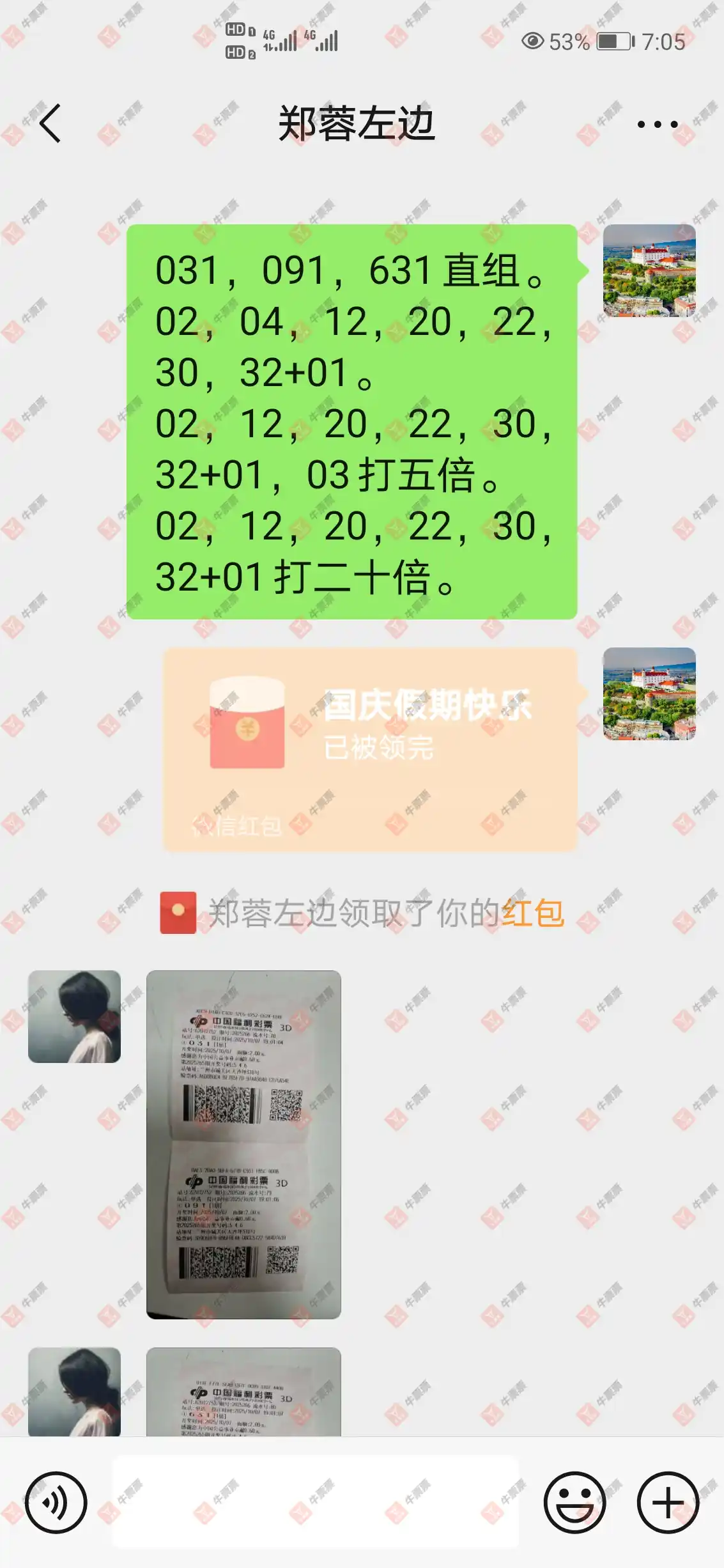724x1568 pixels.
Task: Open the partly visible lottery photo at bottom
Action: click(x=243, y=1392)
